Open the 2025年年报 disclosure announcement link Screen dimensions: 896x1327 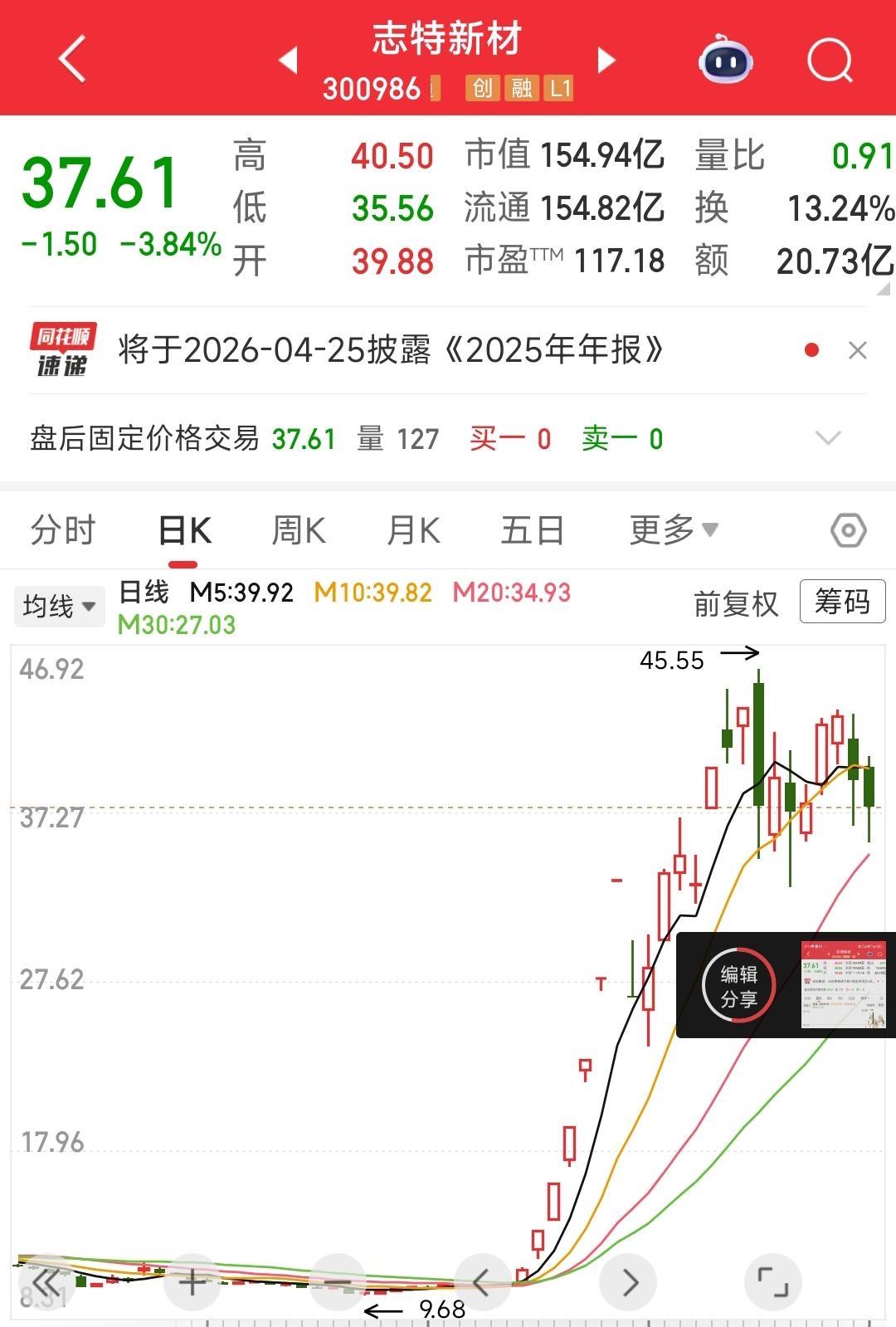click(390, 349)
